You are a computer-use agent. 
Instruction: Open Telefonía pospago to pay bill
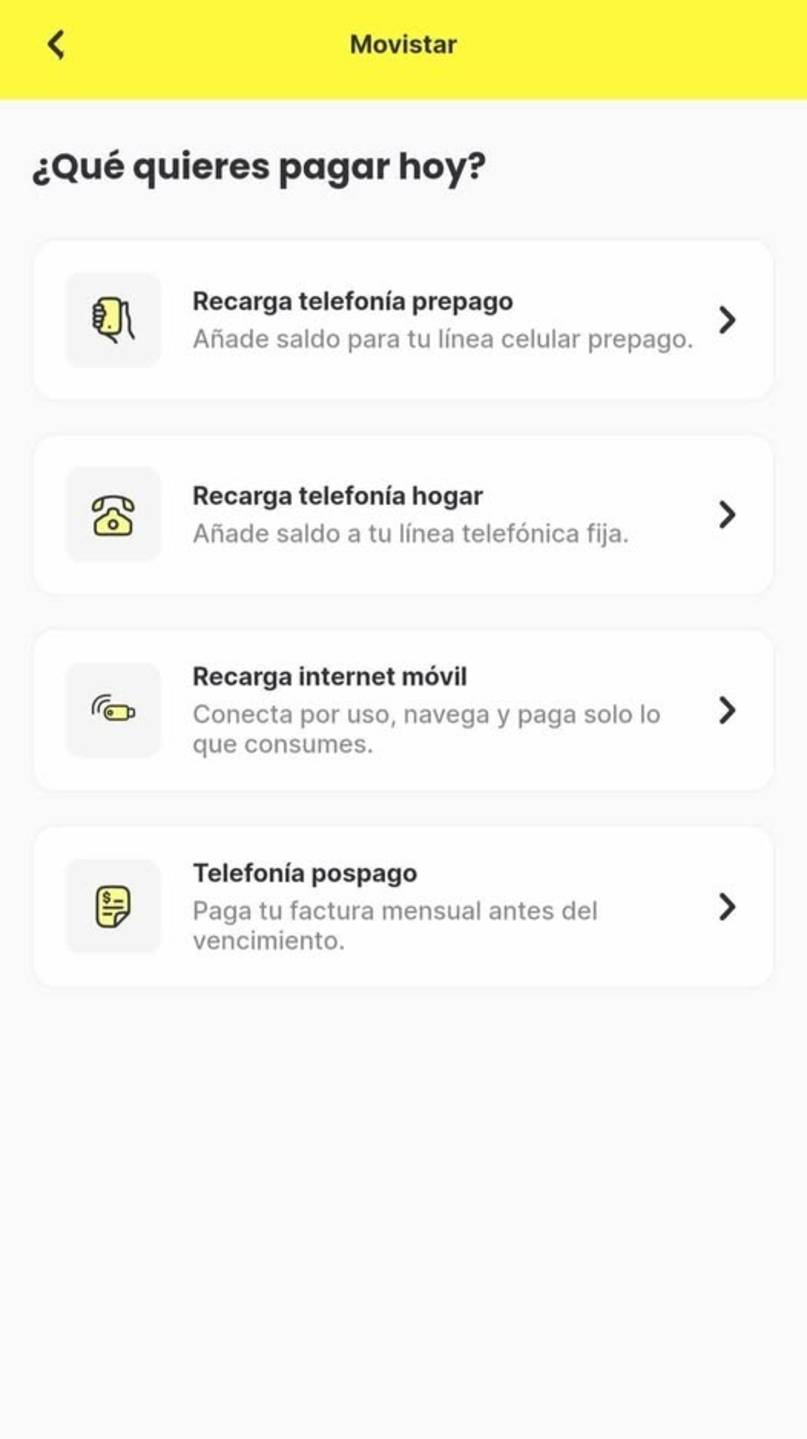403,906
